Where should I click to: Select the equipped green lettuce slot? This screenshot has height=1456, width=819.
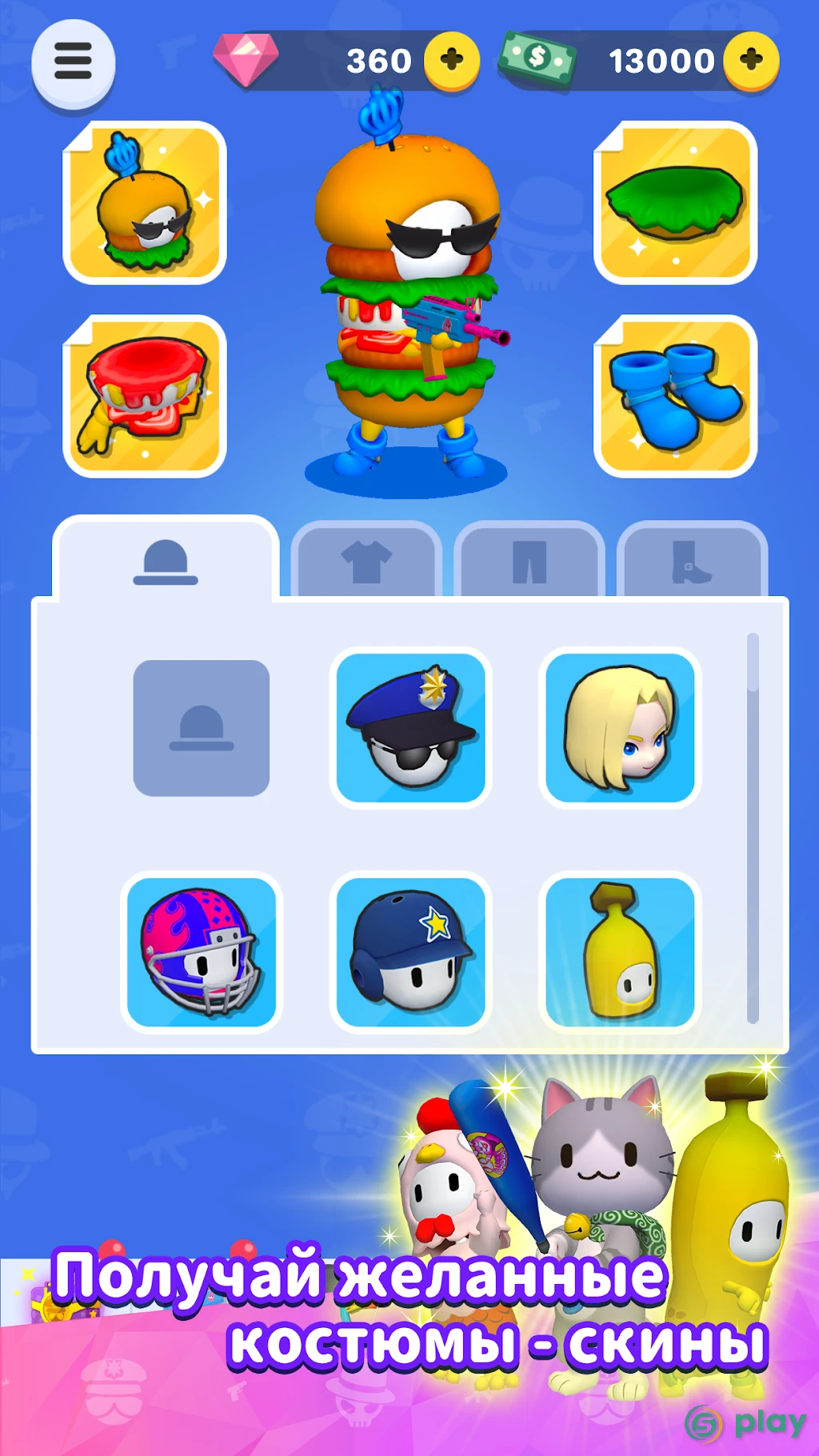pyautogui.click(x=676, y=202)
